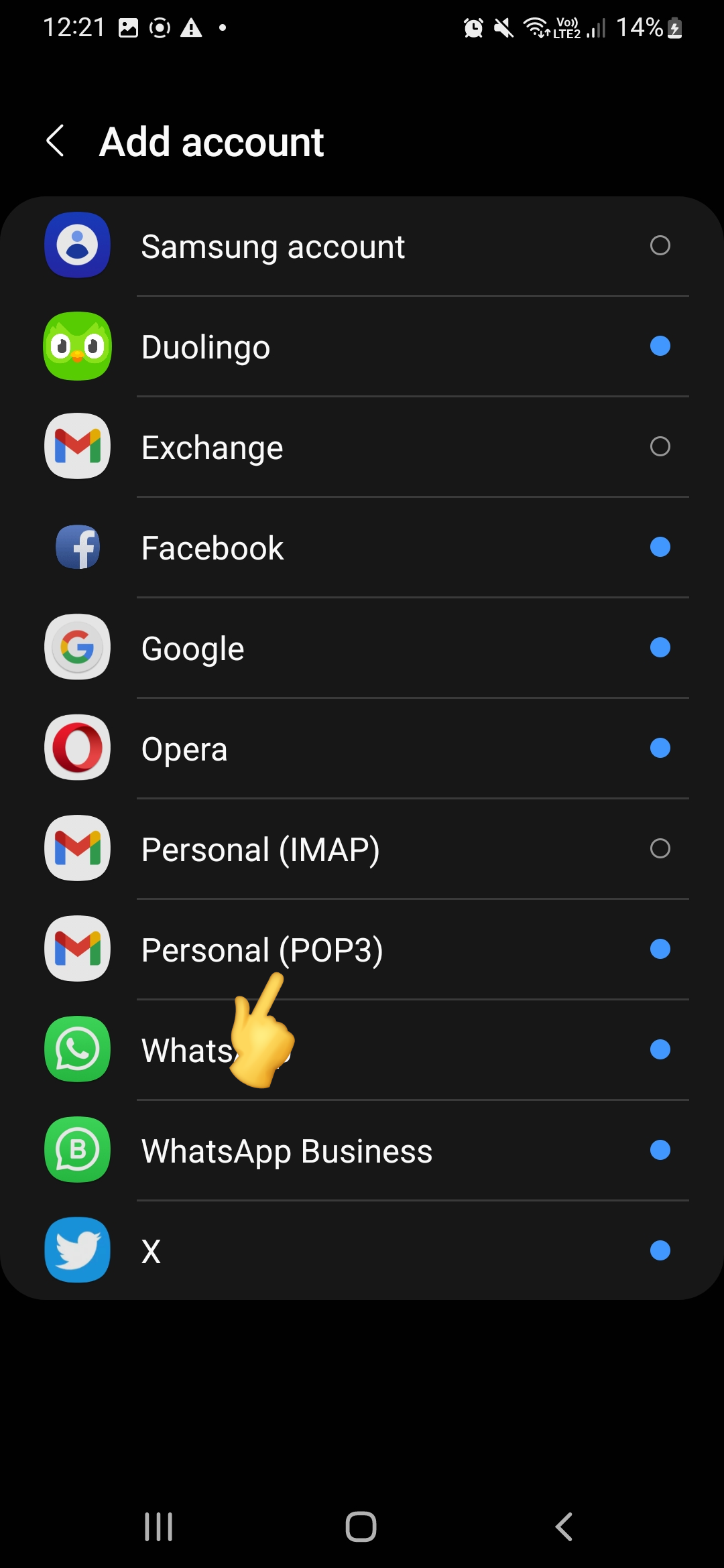Tap the Duolingo owl icon
This screenshot has width=724, height=1568.
[x=76, y=346]
